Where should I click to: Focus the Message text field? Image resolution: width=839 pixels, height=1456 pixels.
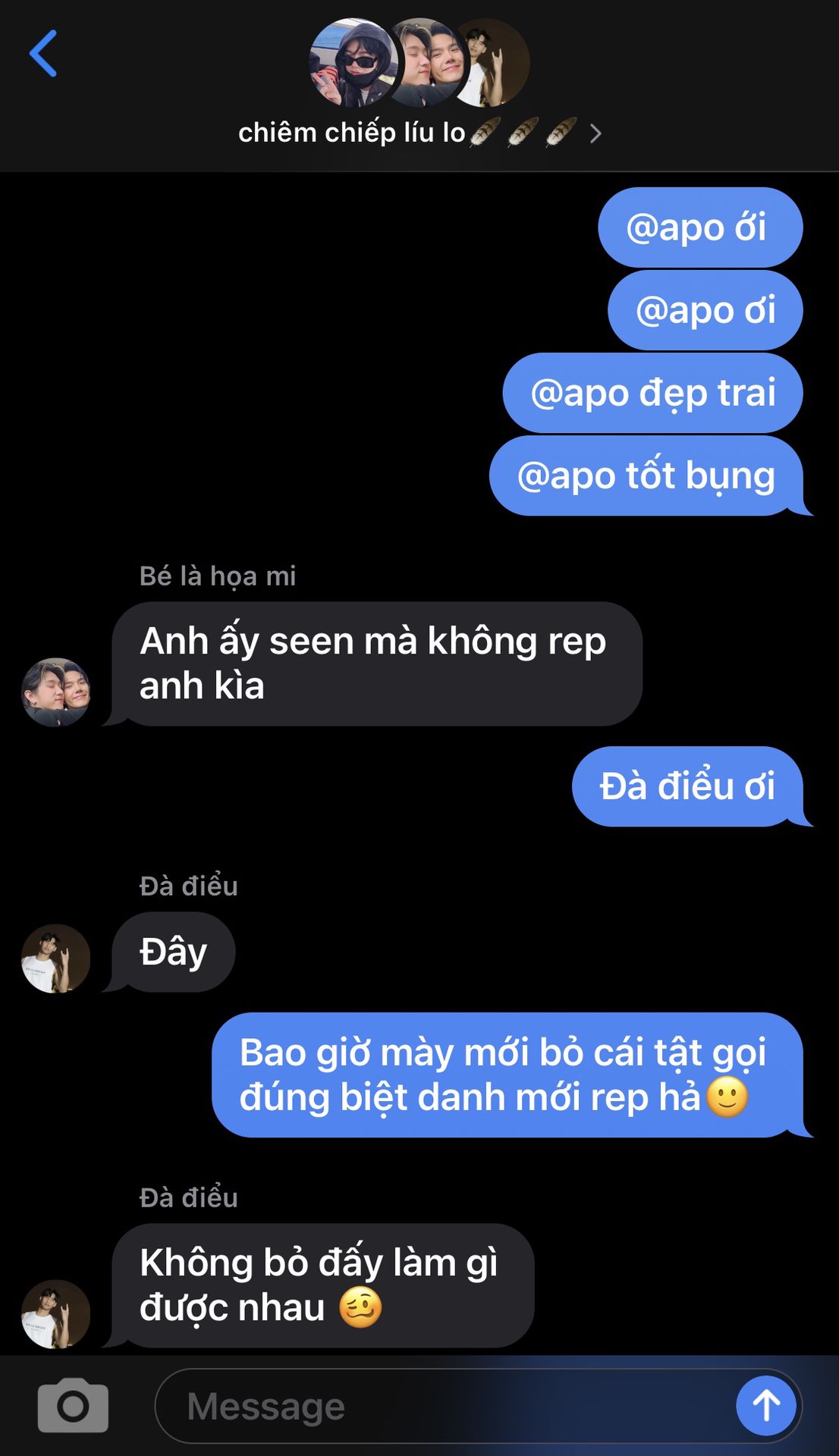pos(440,1407)
